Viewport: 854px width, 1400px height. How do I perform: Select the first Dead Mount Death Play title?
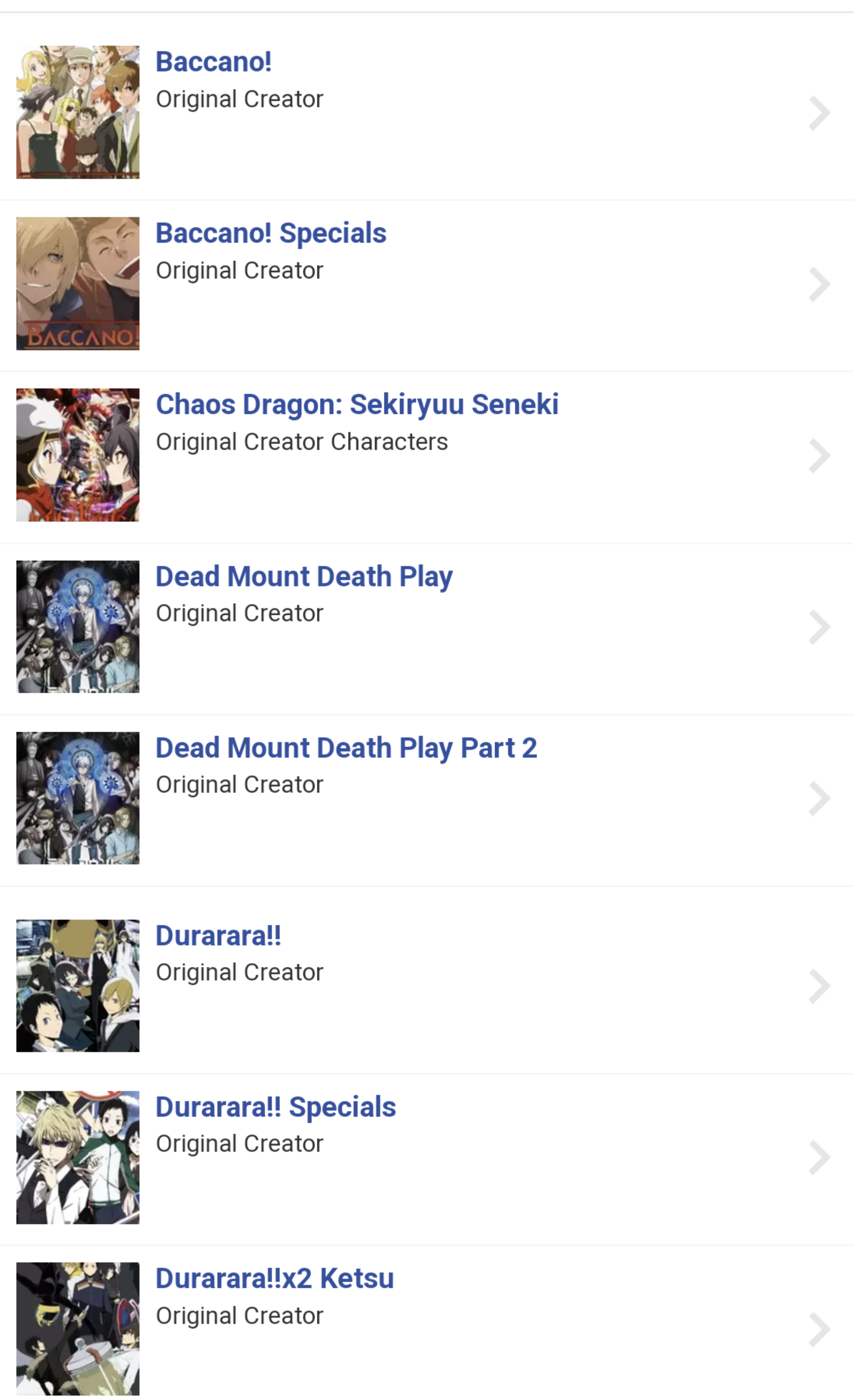[304, 577]
